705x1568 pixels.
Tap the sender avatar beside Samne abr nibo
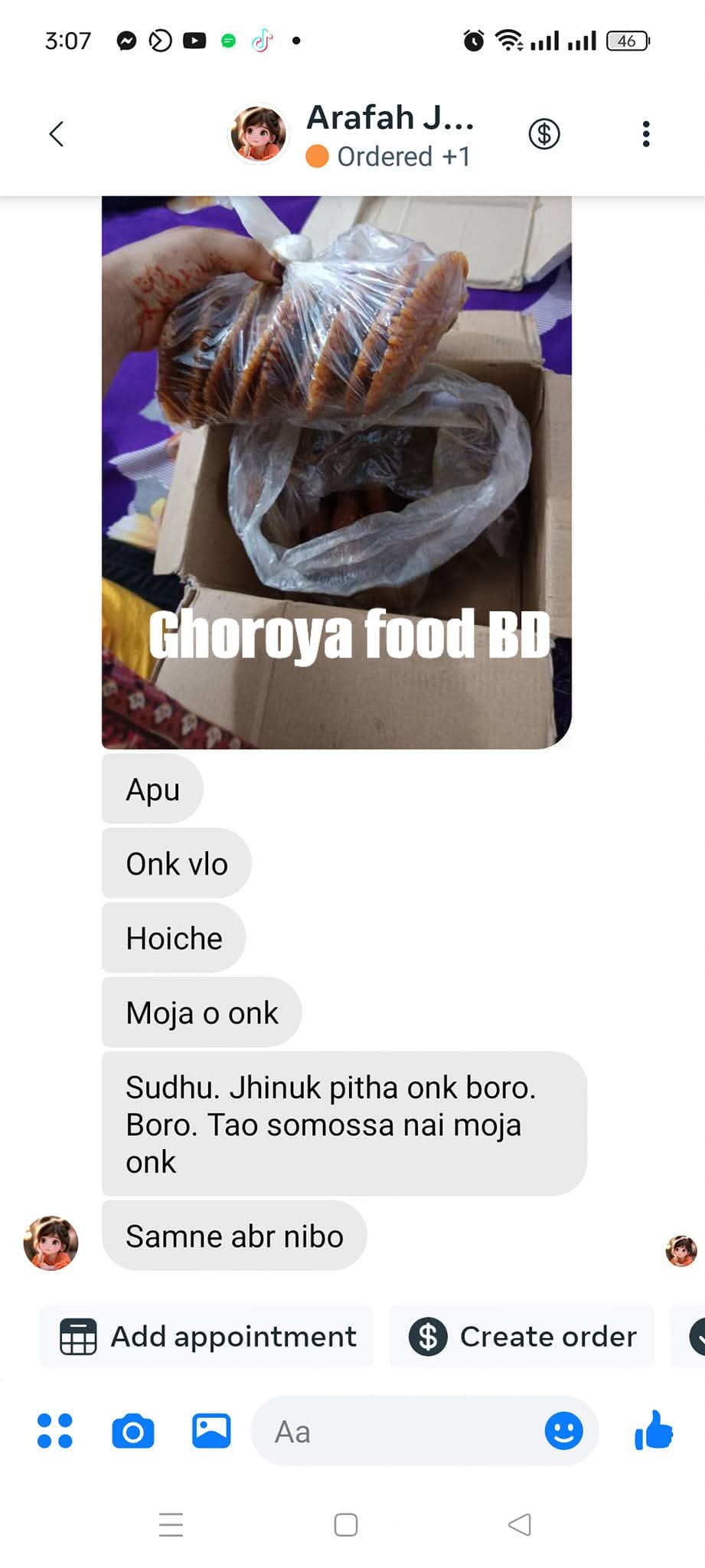[x=51, y=1242]
